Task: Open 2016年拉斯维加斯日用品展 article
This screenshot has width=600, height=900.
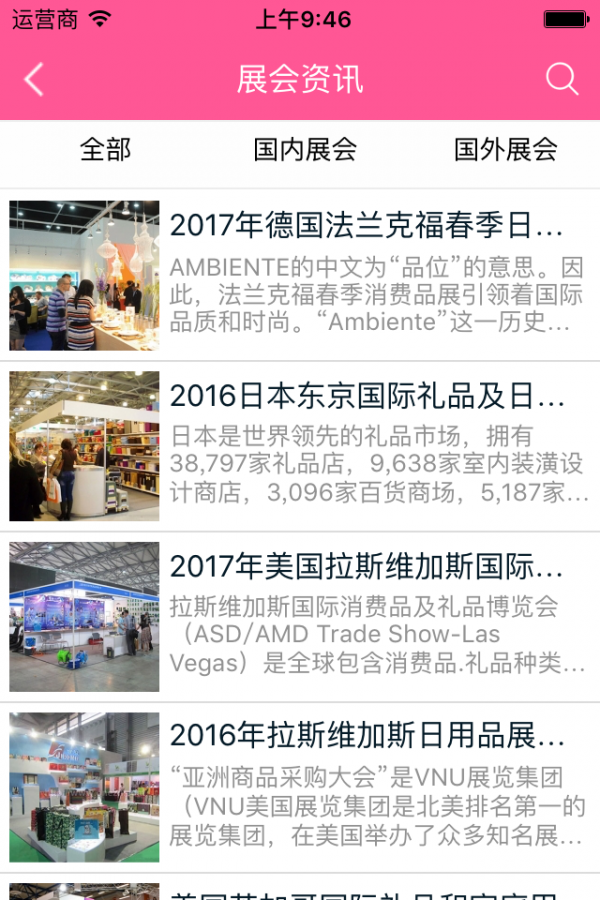Action: (366, 736)
